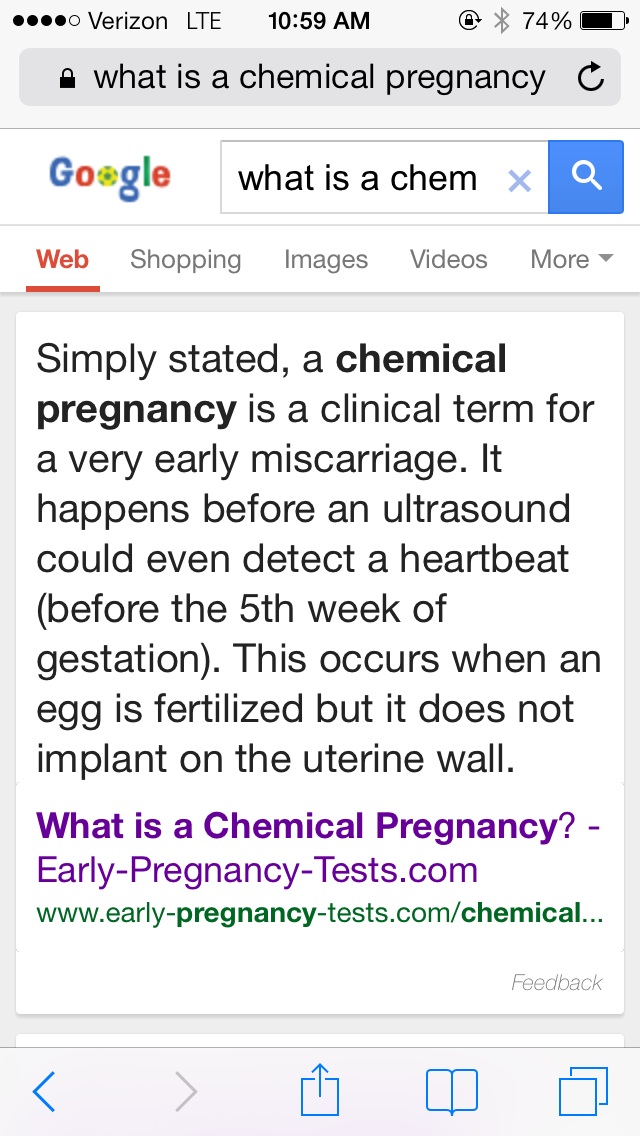Switch to the Videos tab

tap(449, 260)
